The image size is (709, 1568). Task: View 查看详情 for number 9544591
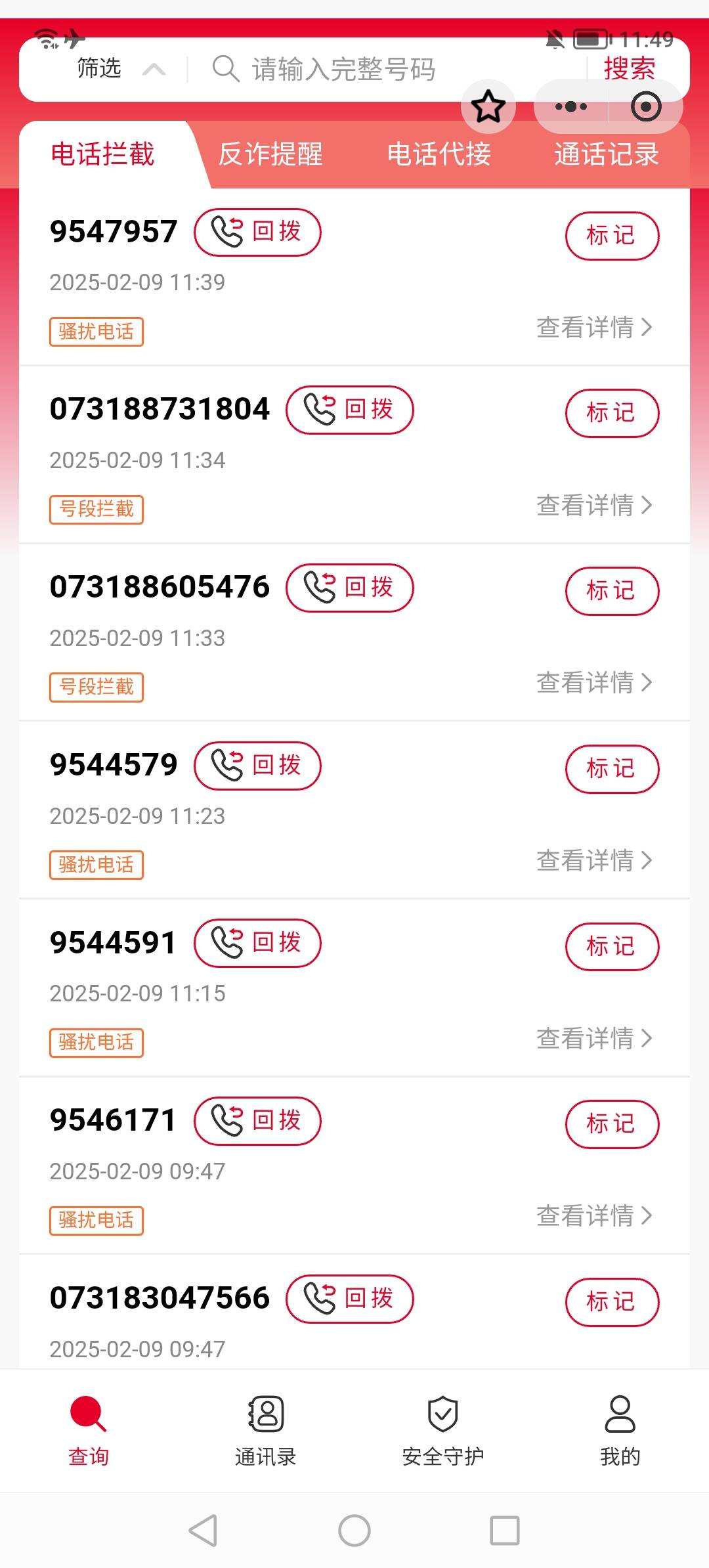point(594,1038)
